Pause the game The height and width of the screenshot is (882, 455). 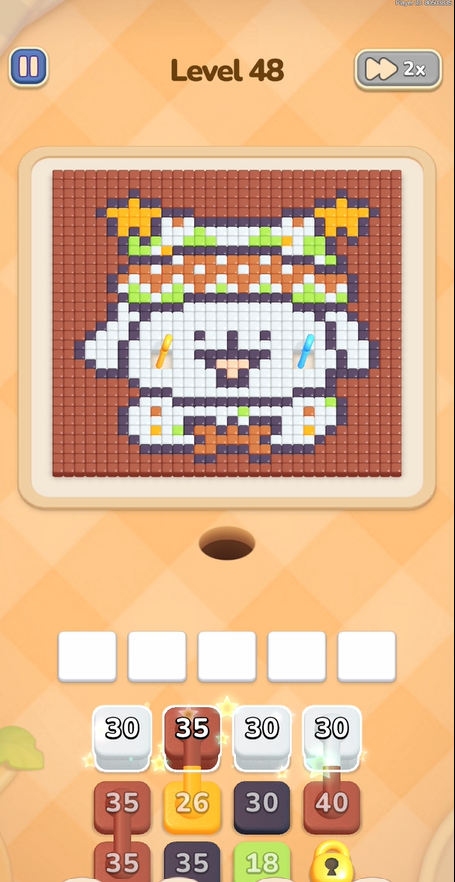point(28,67)
